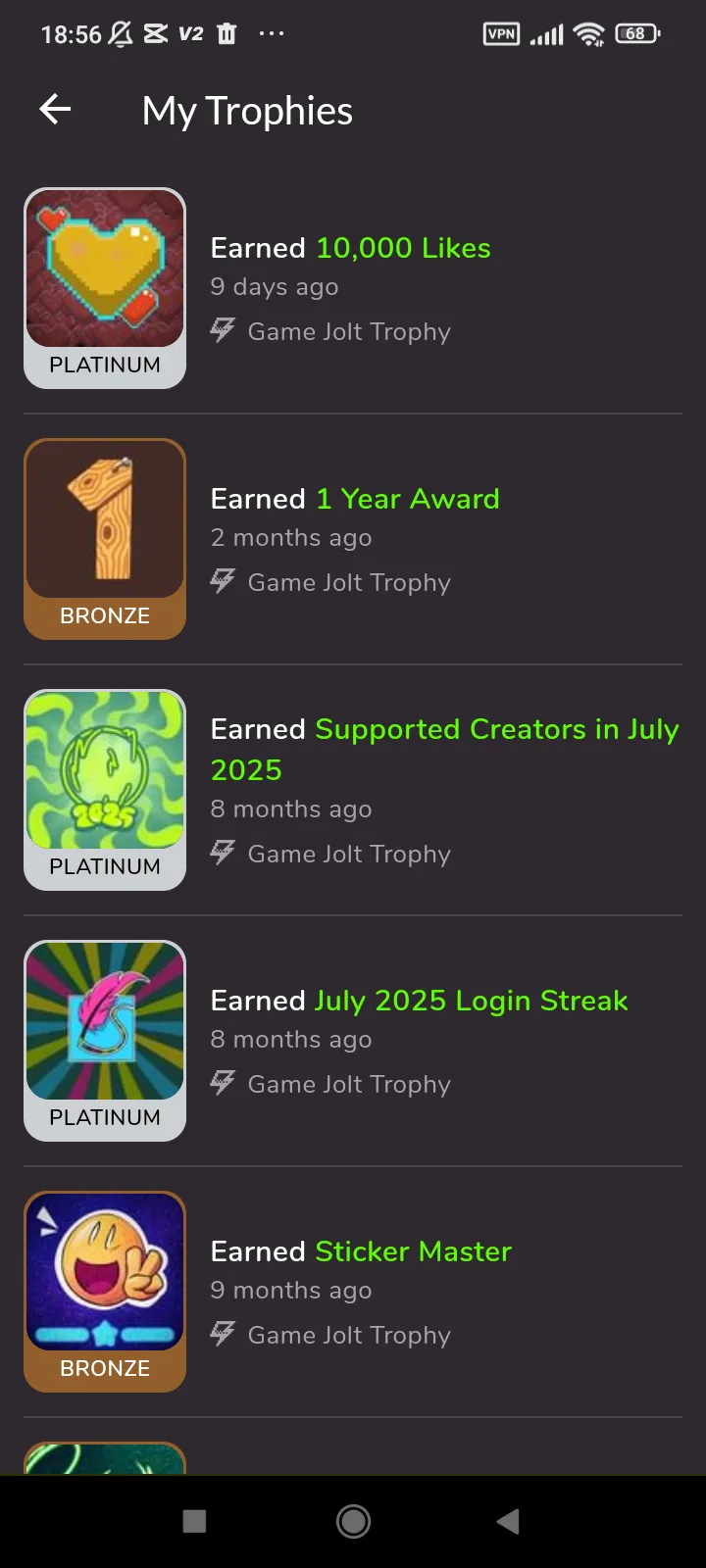View the 1 Year Award trophy

(x=407, y=499)
